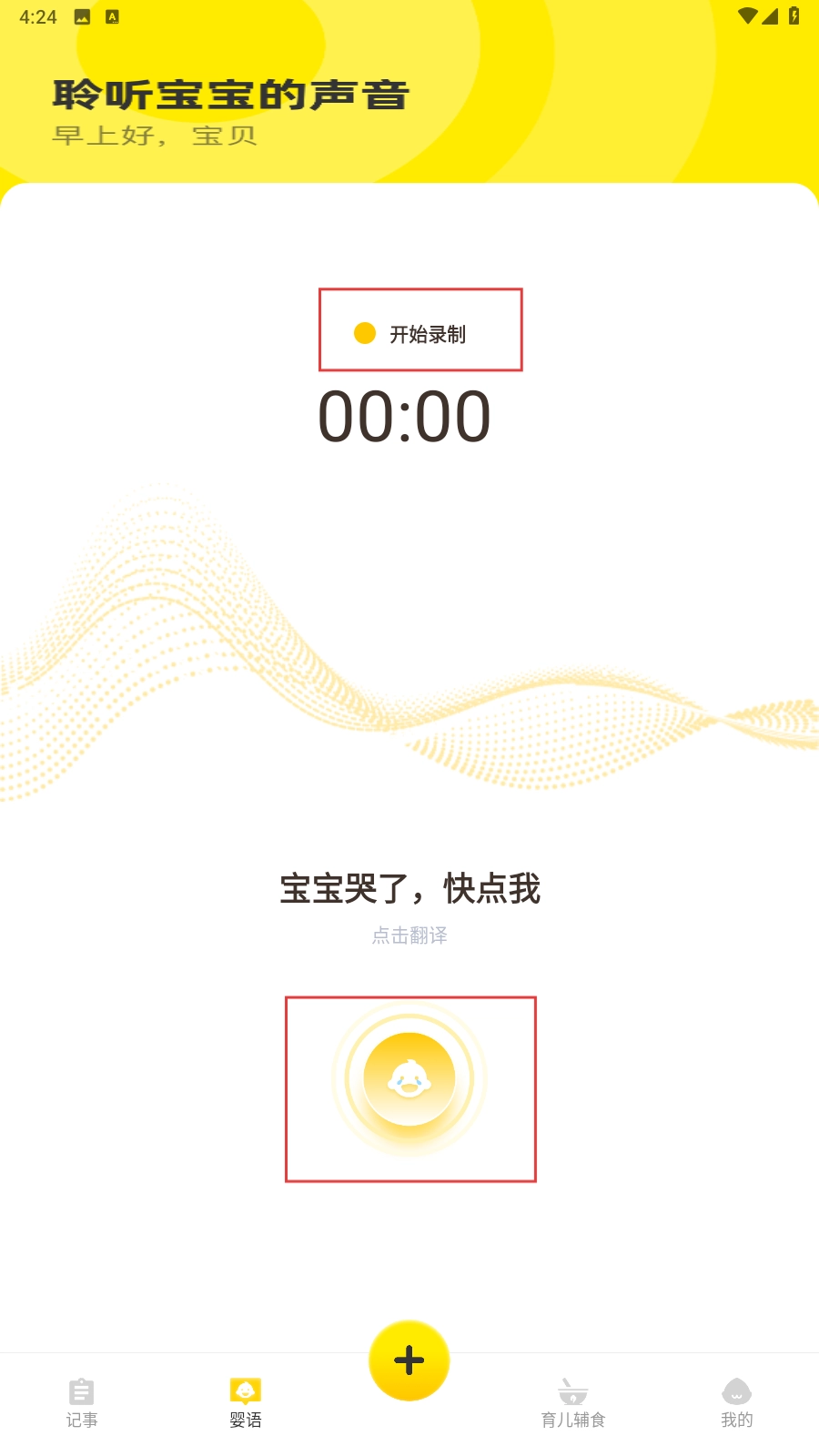Tap the crying baby translate button
Screen dimensions: 819x1456
pyautogui.click(x=409, y=1079)
